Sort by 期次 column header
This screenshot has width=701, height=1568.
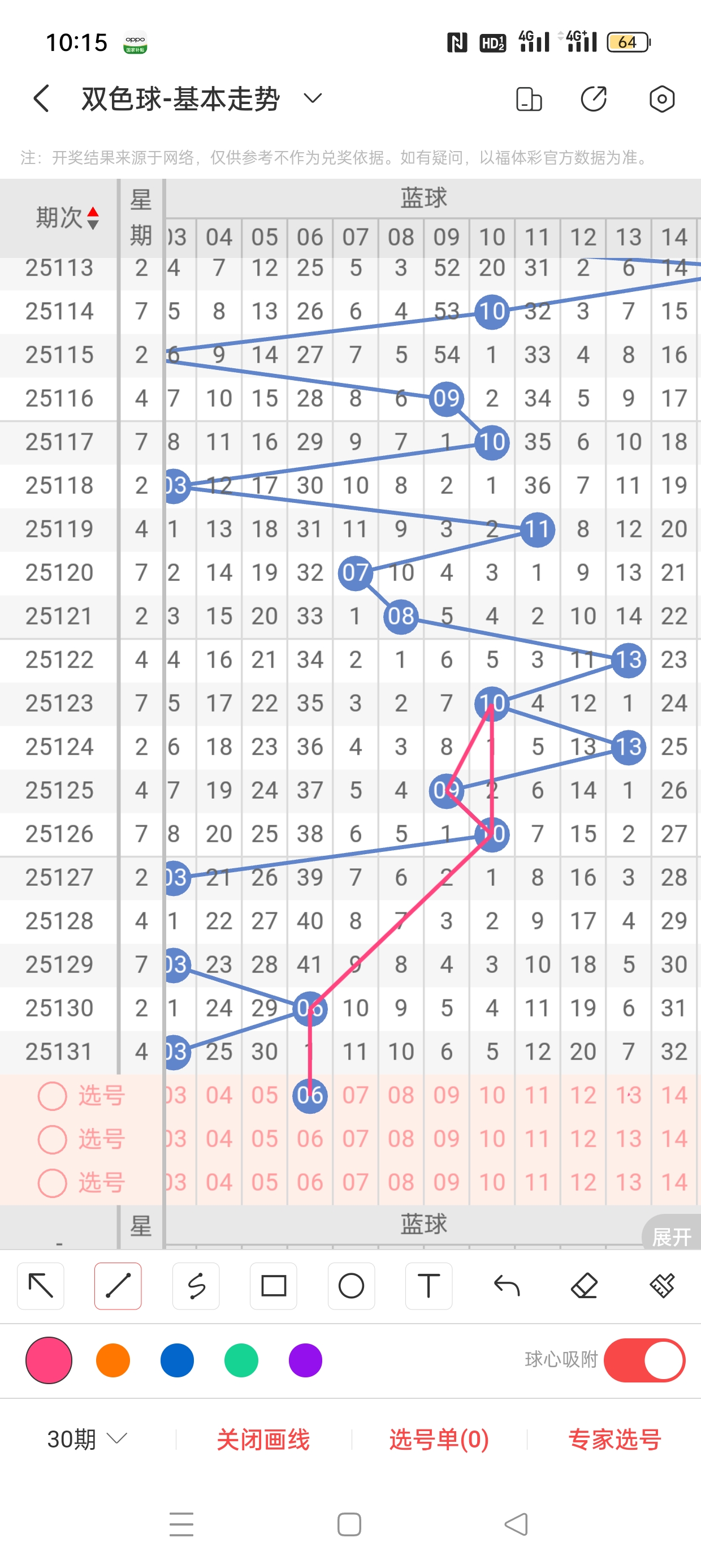(x=66, y=217)
